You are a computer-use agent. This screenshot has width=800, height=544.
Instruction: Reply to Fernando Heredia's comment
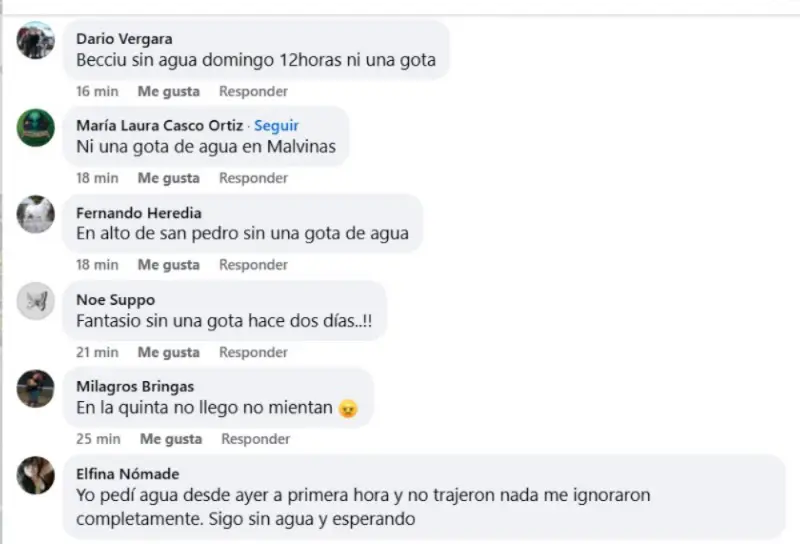253,265
